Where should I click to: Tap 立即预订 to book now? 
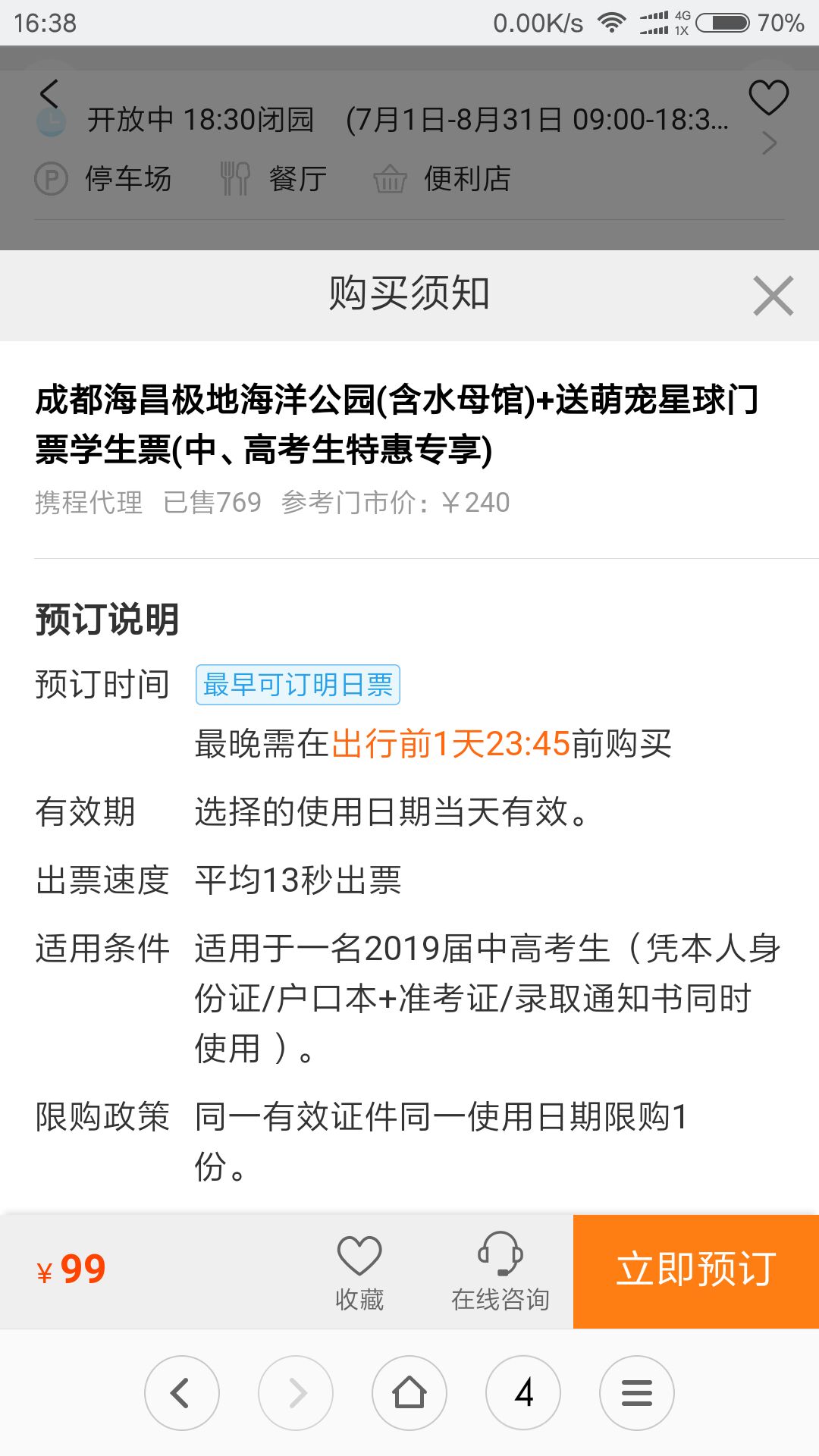click(x=696, y=1271)
